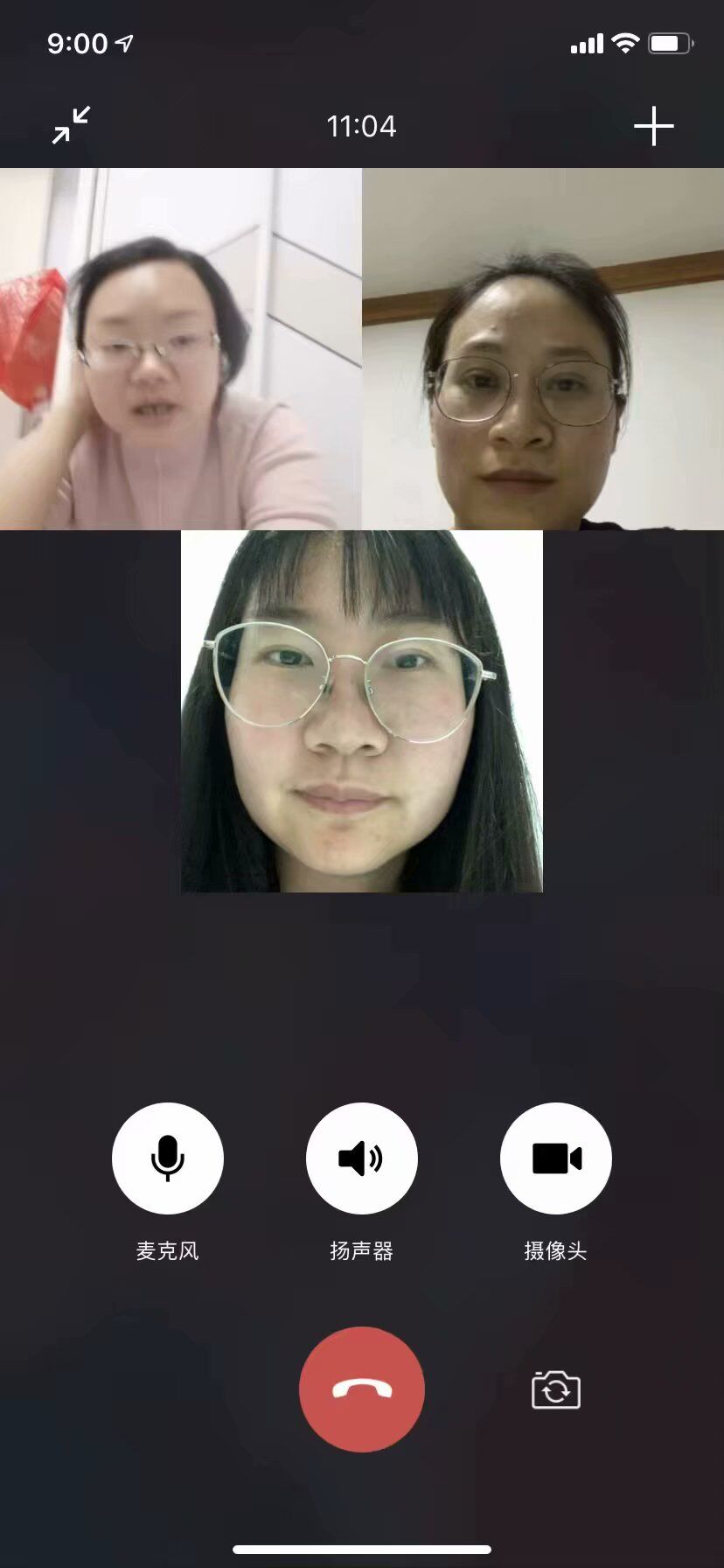Enlarge the video of woman in pink sweater
The width and height of the screenshot is (724, 1568).
click(x=180, y=348)
